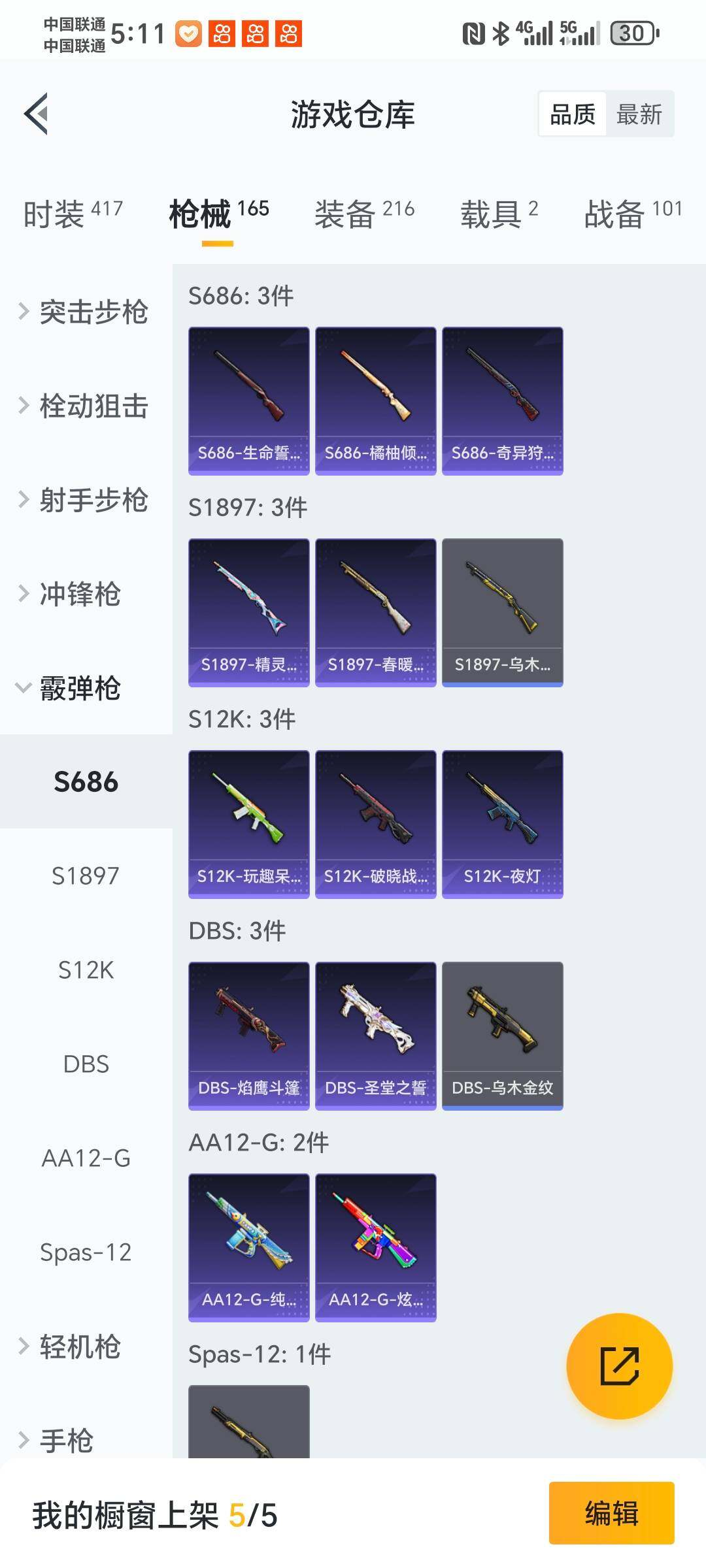The image size is (706, 1568).
Task: Expand the 栓动狙击 category
Action: 85,406
